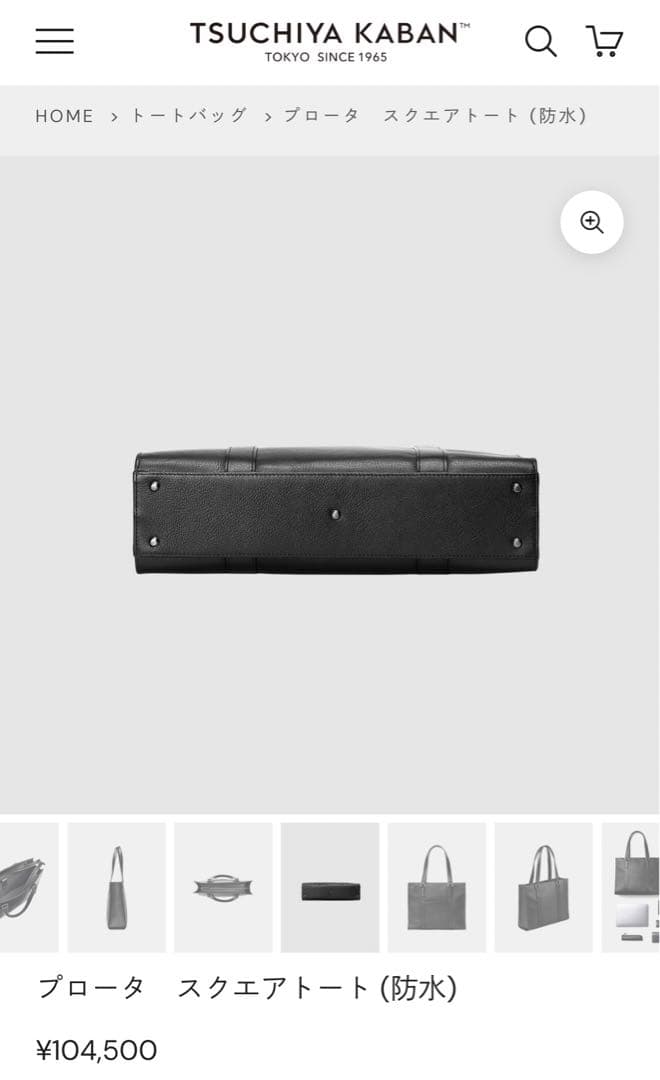Open the hamburger menu
The width and height of the screenshot is (660, 1080).
click(x=55, y=41)
